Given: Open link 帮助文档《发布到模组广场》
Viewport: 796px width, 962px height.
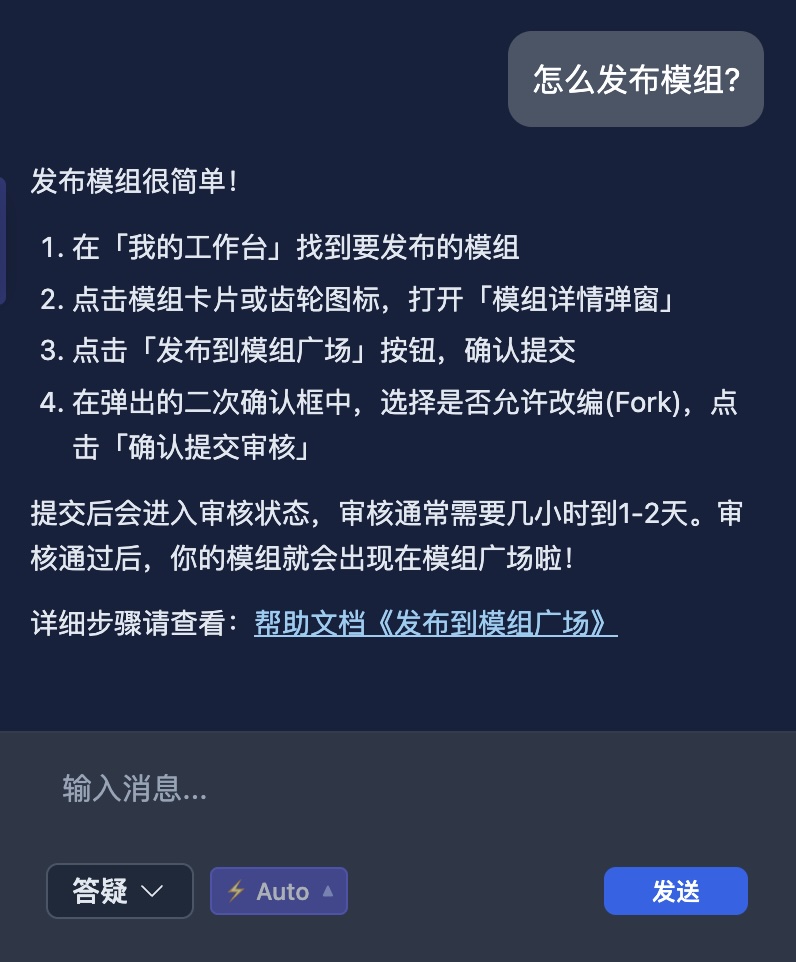Looking at the screenshot, I should pos(436,623).
